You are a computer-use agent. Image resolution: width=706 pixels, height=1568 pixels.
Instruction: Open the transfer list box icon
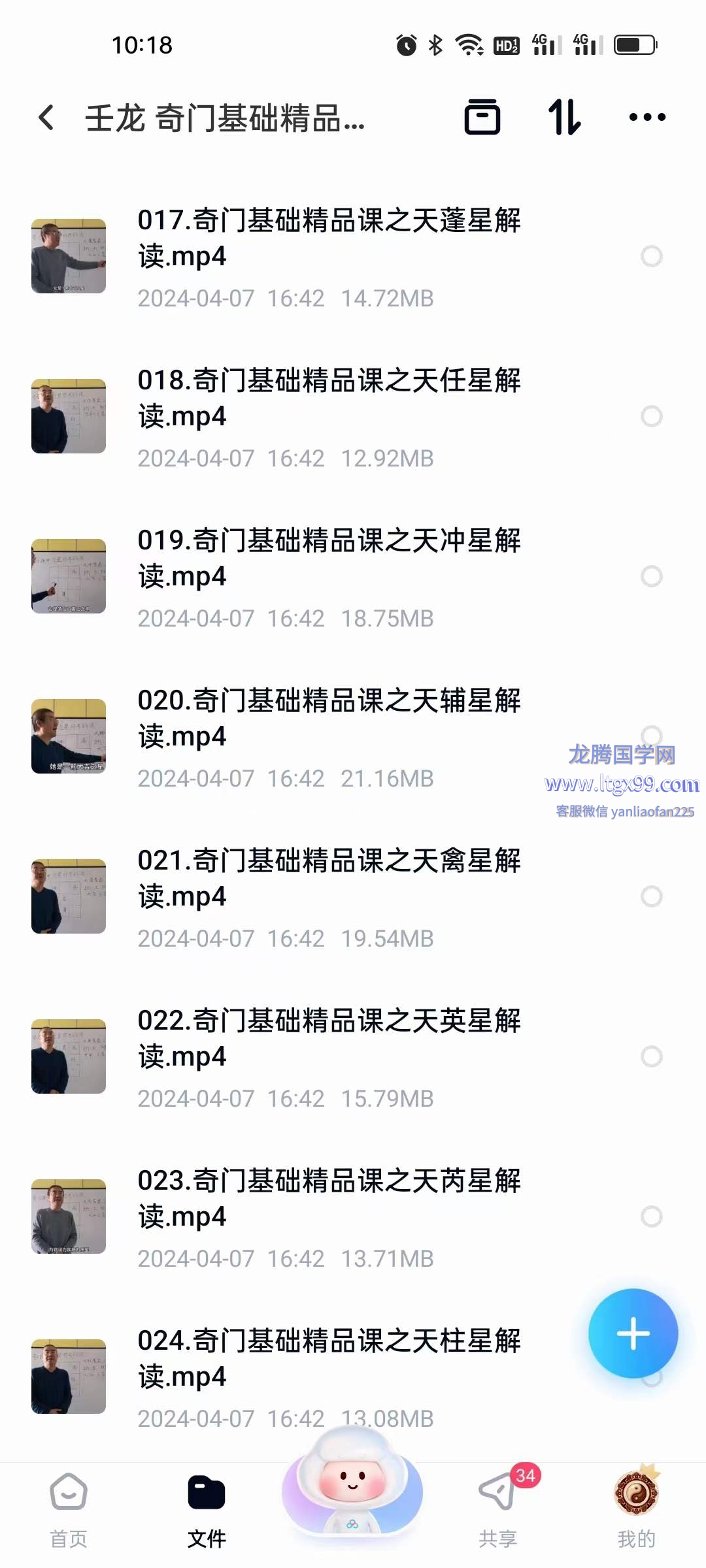482,118
